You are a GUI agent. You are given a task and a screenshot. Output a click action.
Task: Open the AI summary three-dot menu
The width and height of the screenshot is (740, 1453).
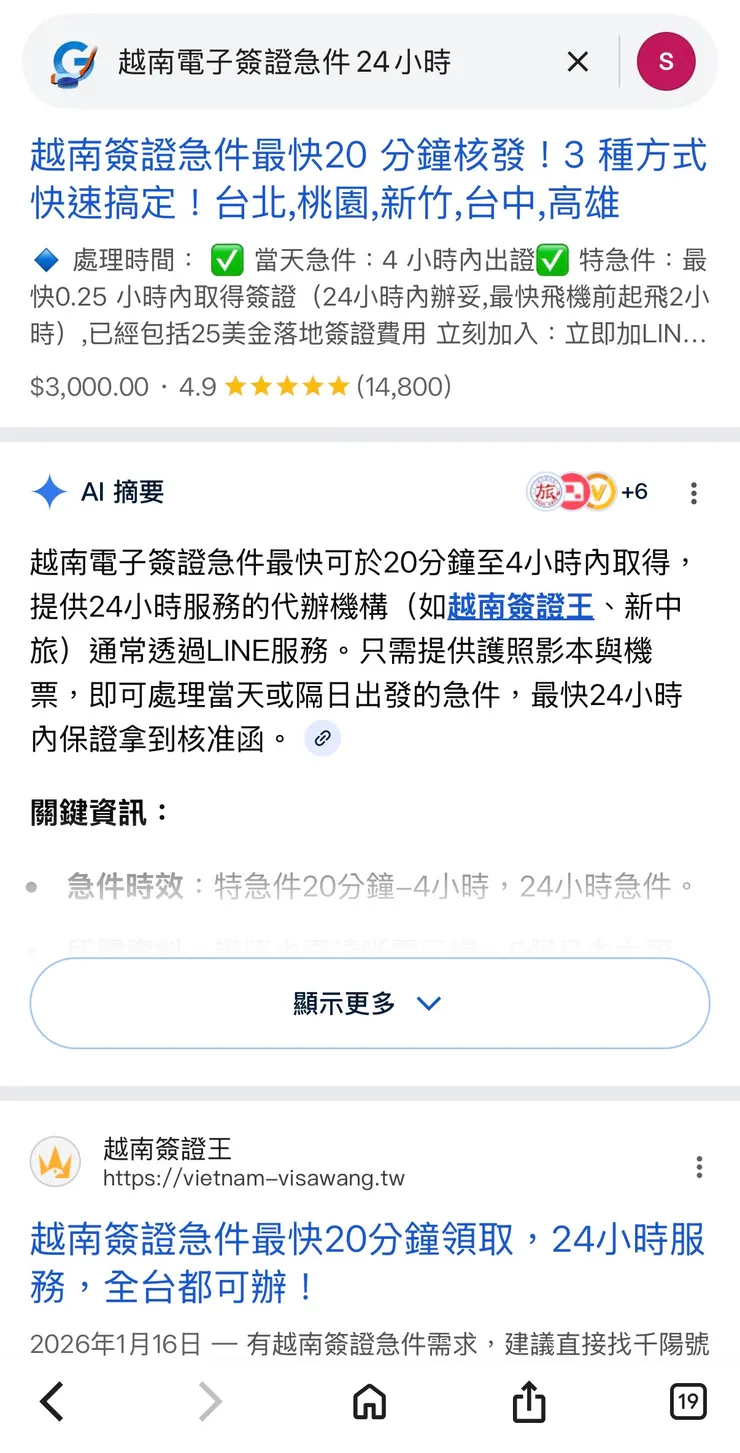693,492
